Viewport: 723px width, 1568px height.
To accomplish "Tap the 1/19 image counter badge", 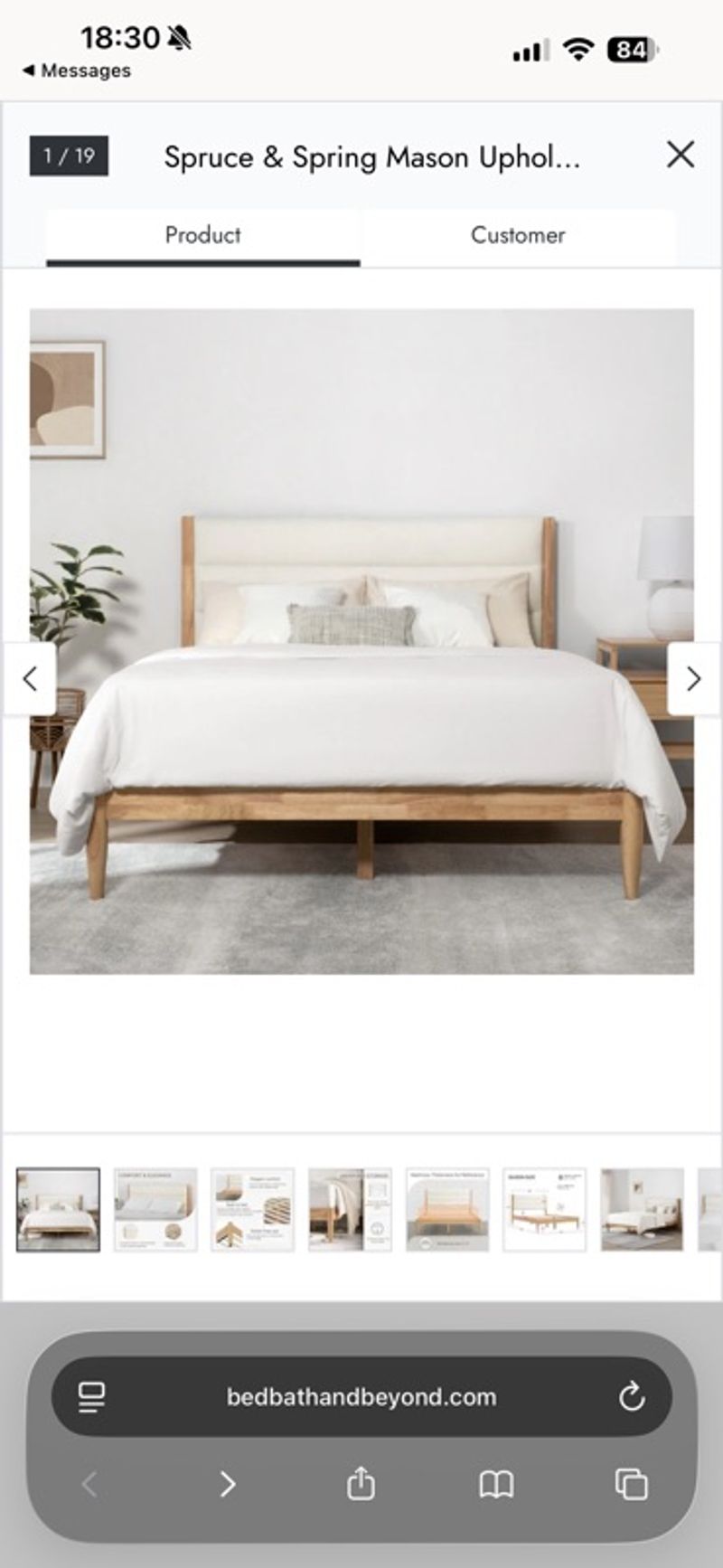I will (x=70, y=156).
